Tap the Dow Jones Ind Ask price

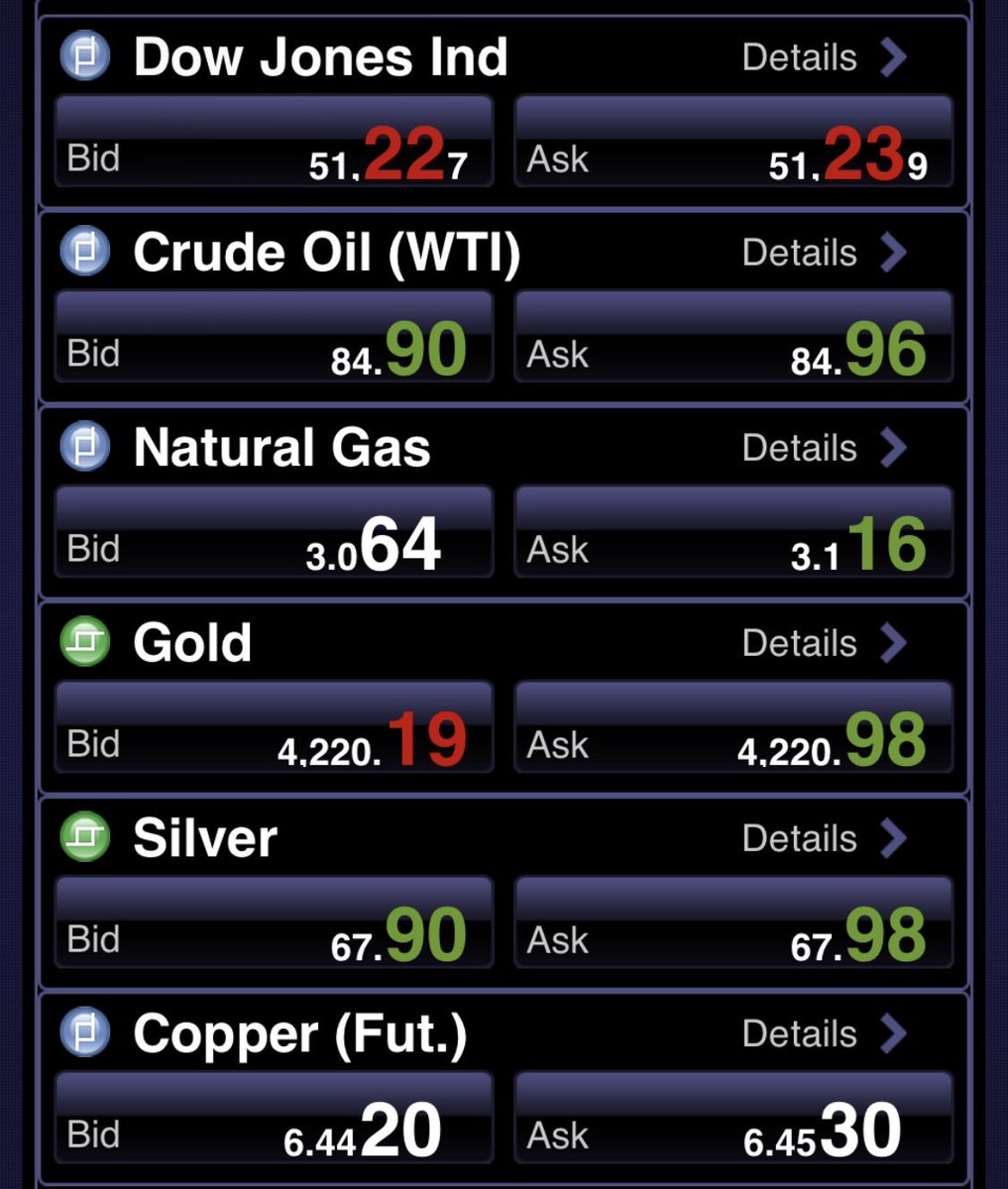[x=733, y=141]
